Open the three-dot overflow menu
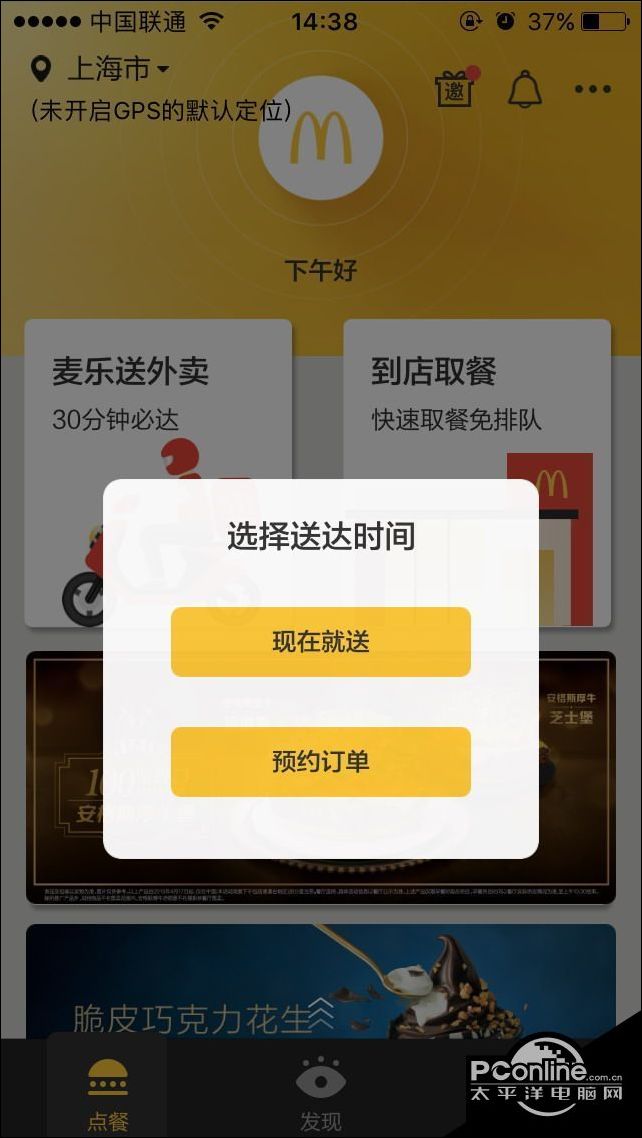The height and width of the screenshot is (1138, 642). coord(592,90)
